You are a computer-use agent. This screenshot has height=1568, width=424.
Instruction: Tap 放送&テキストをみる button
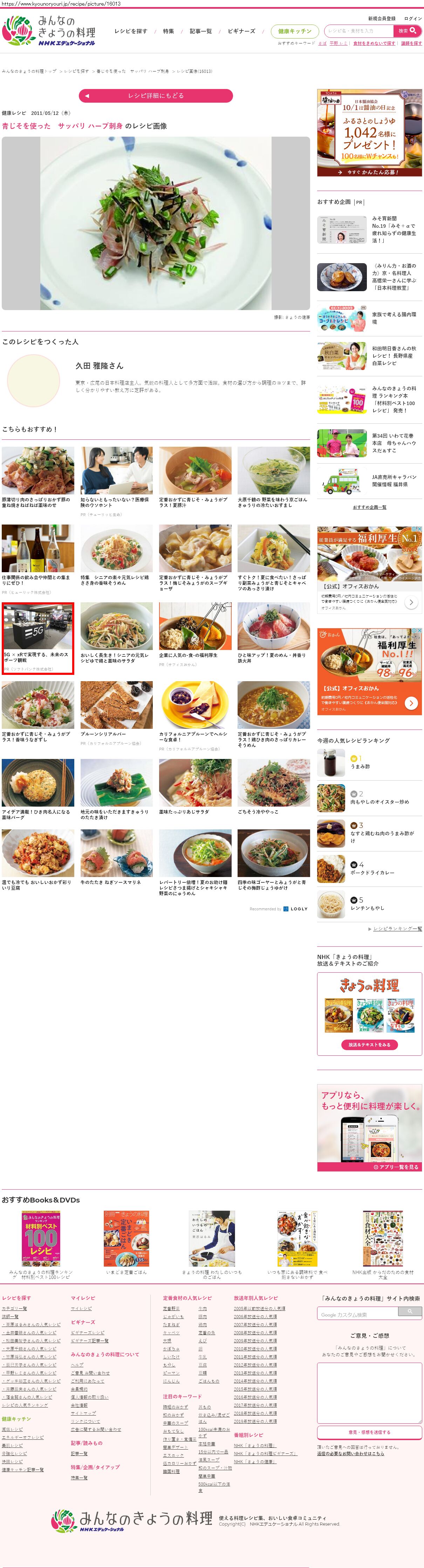369,1045
